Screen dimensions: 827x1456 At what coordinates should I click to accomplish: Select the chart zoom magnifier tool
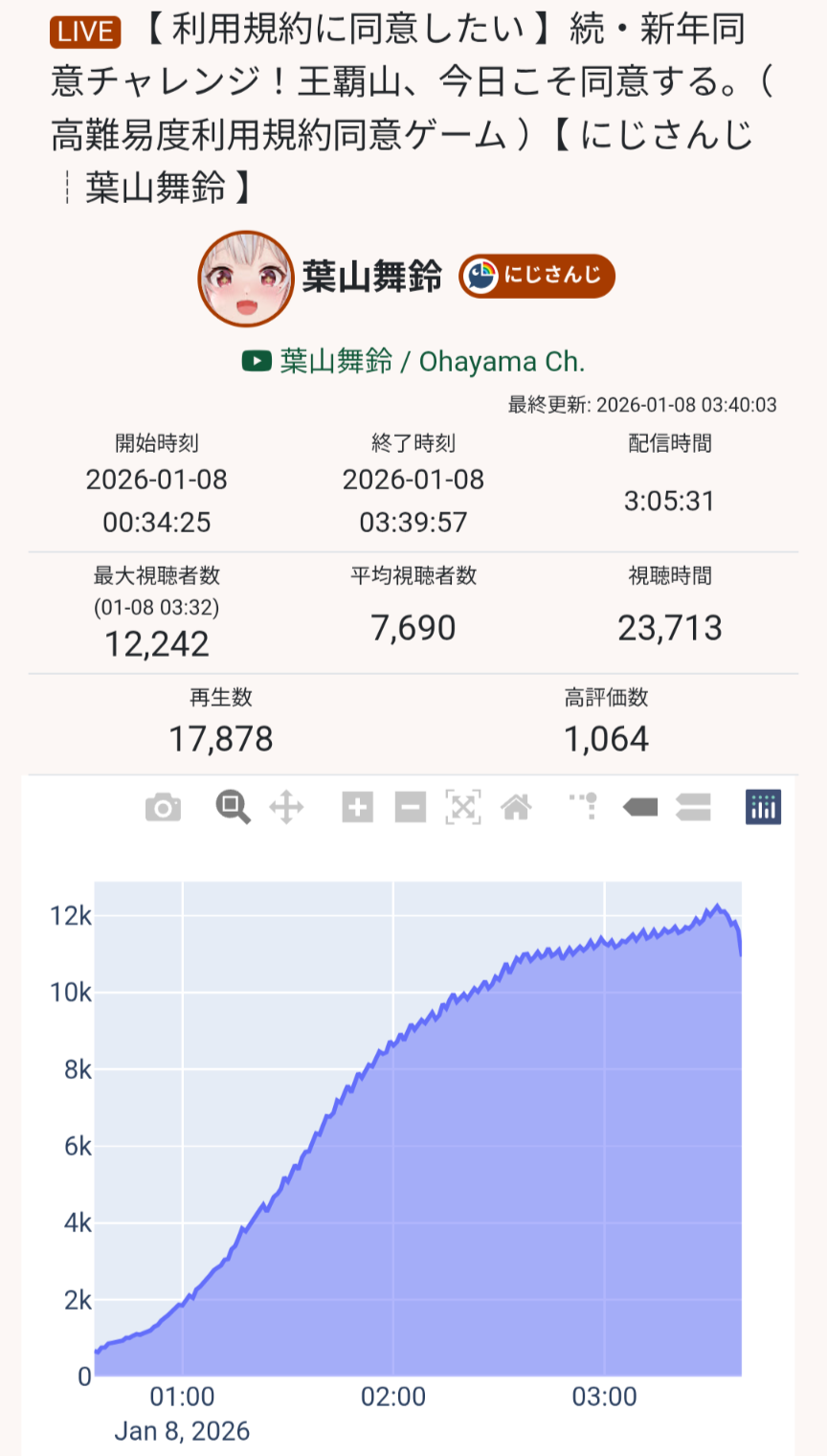click(233, 808)
